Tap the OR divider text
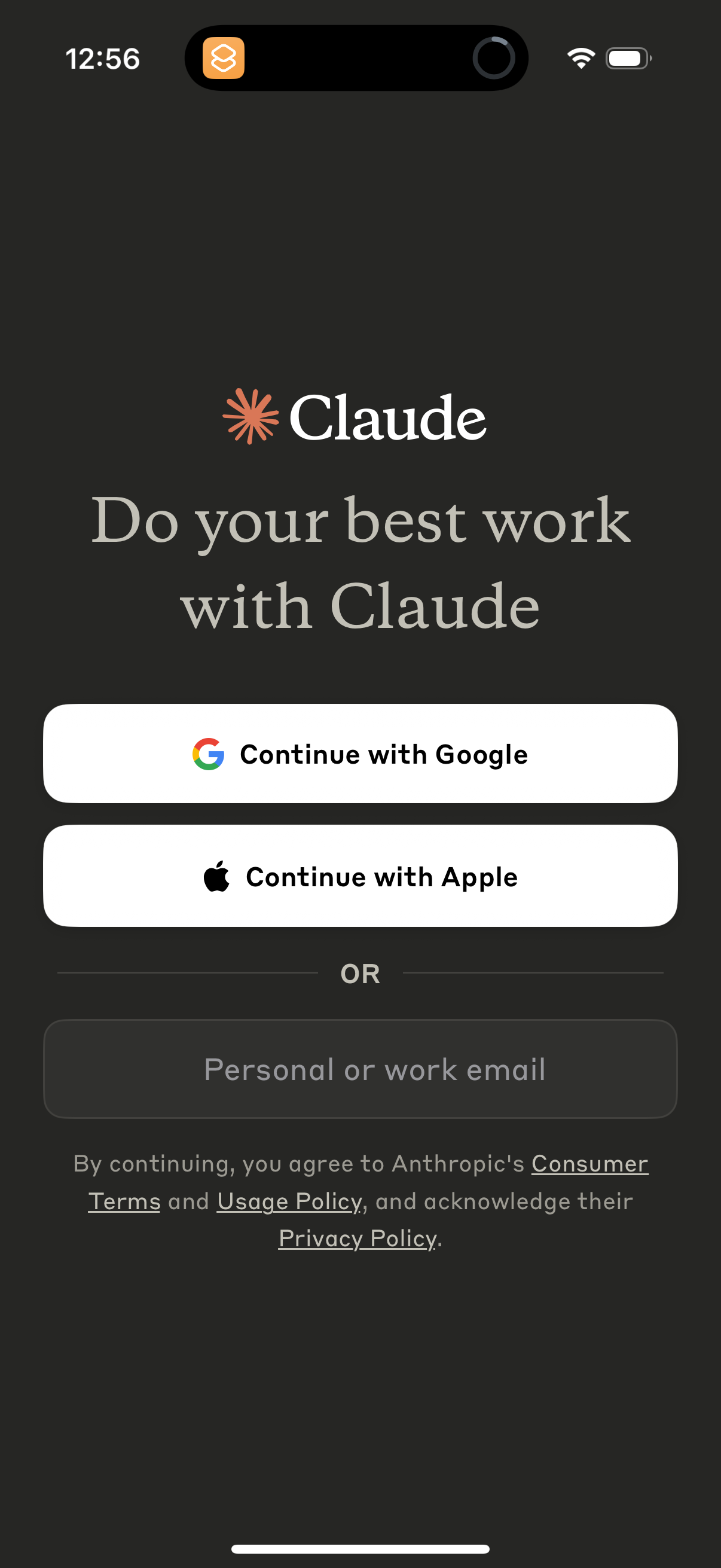721x1568 pixels. 360,973
